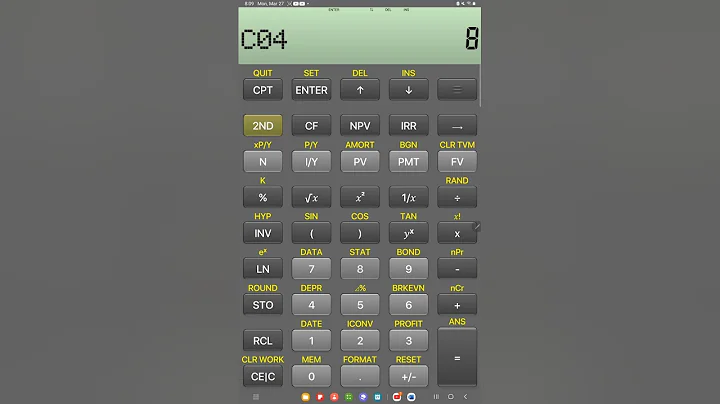Enter the digit 7
This screenshot has height=404, width=720.
(311, 269)
